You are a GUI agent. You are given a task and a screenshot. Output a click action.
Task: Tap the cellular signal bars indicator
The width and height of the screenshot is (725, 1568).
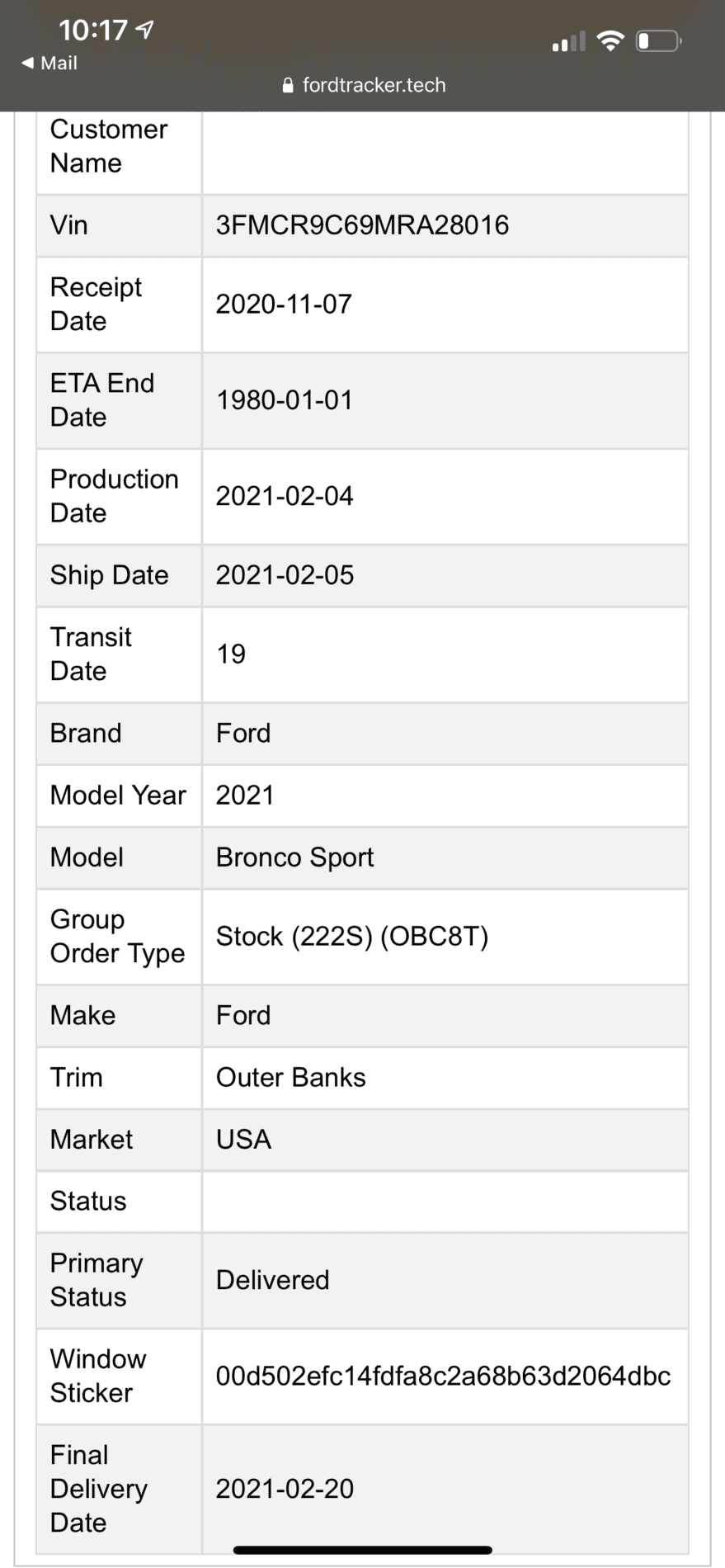pos(567,42)
